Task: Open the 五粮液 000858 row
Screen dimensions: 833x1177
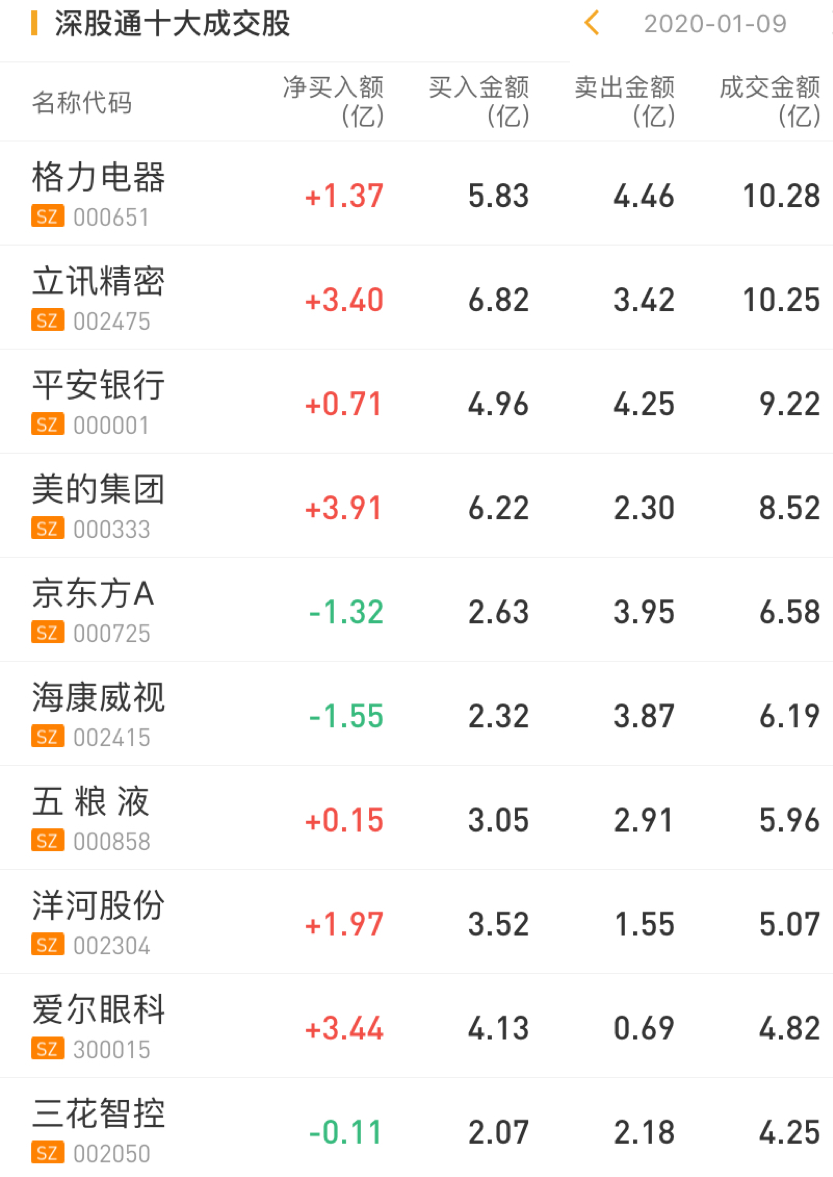Action: tap(91, 817)
